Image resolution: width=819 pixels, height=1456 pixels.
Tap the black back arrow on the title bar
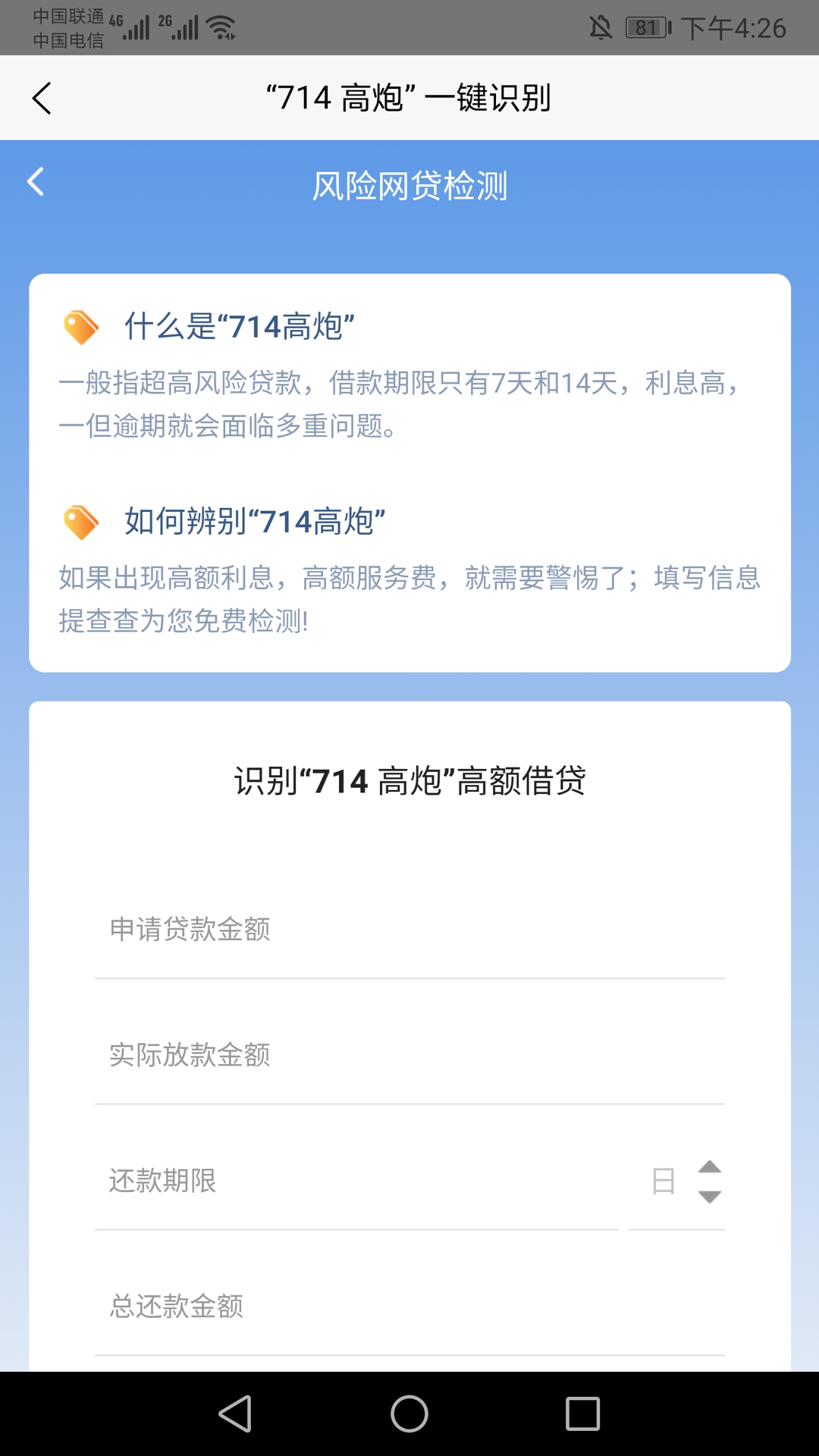coord(42,97)
